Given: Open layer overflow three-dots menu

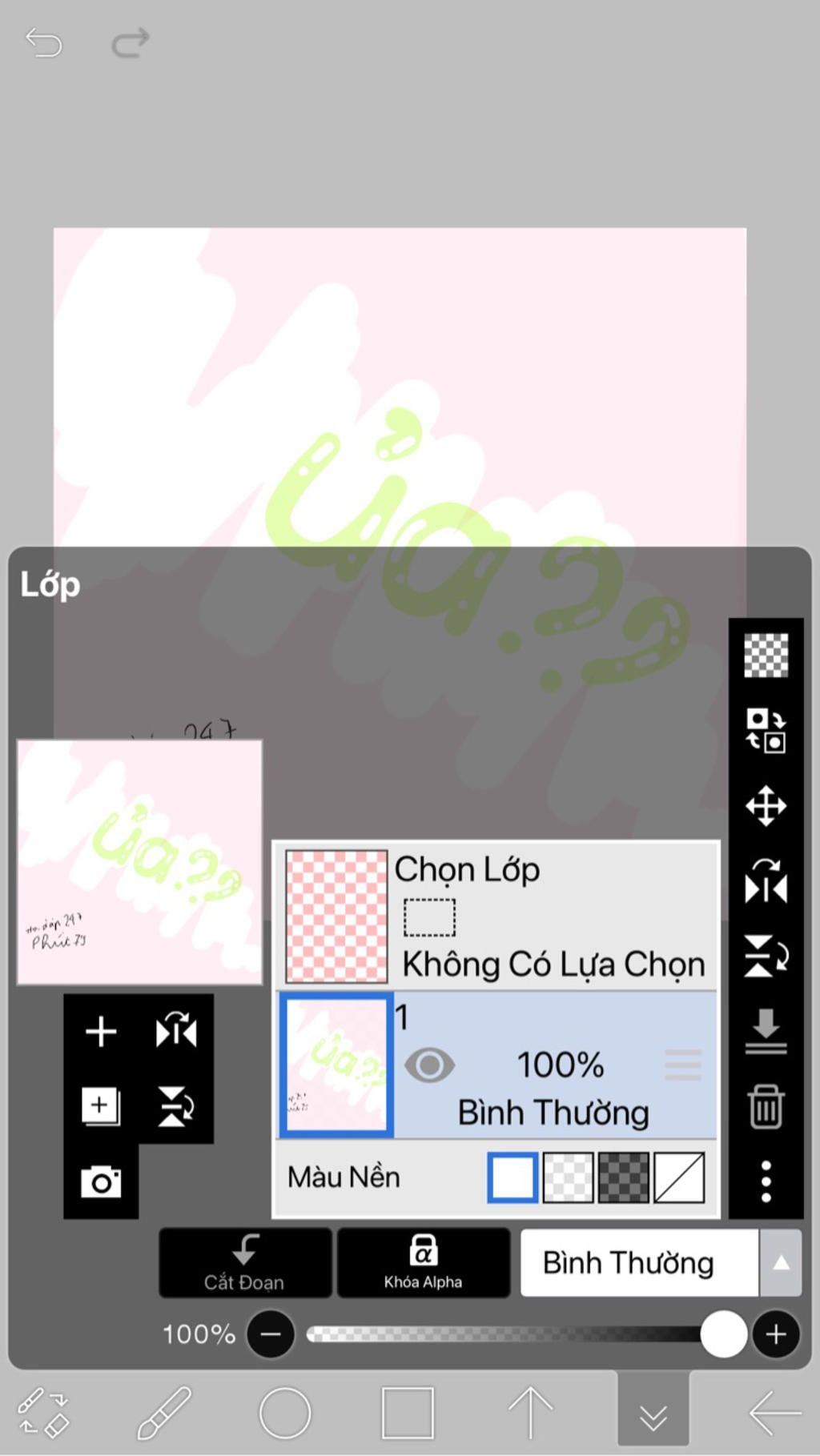Looking at the screenshot, I should pyautogui.click(x=766, y=1181).
